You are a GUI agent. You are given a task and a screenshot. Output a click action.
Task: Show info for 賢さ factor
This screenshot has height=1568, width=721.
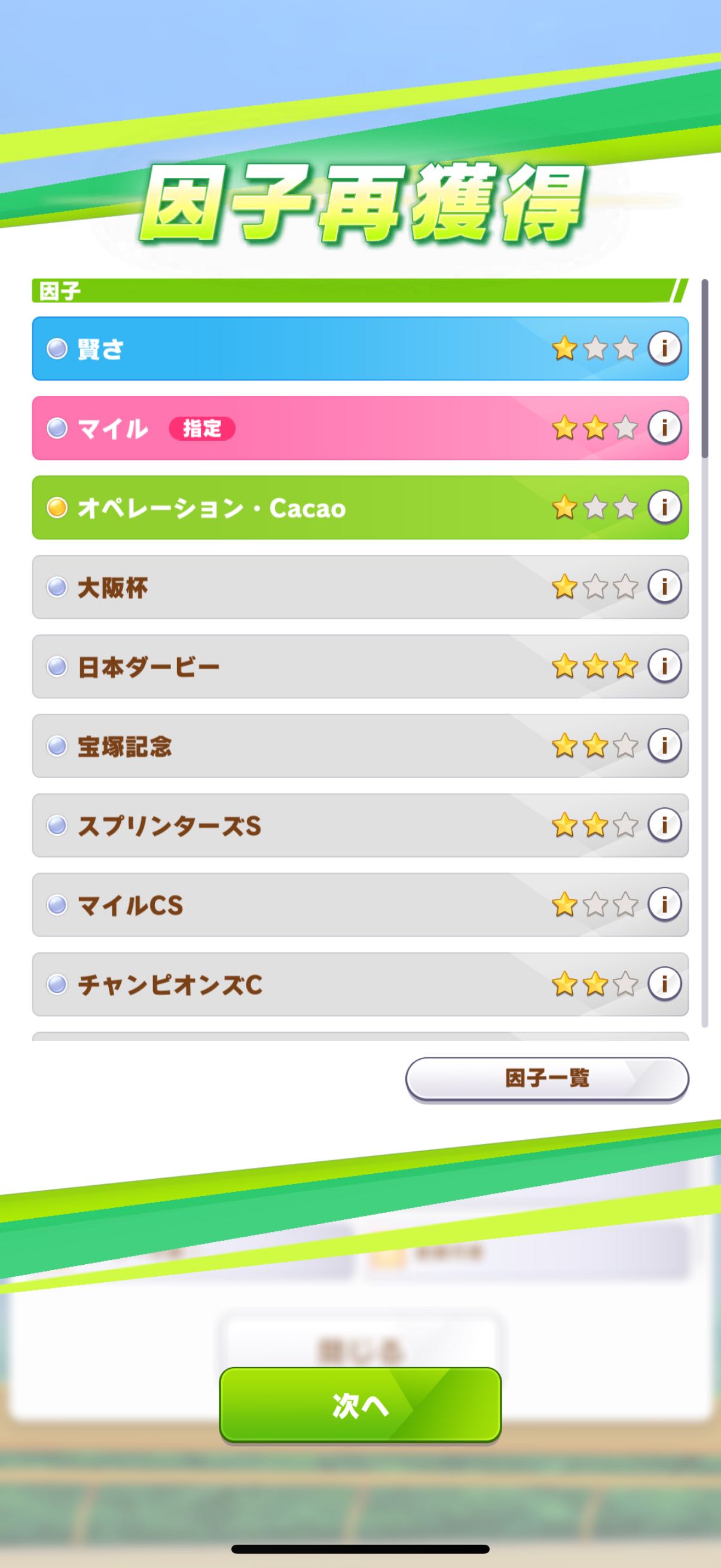tap(664, 349)
